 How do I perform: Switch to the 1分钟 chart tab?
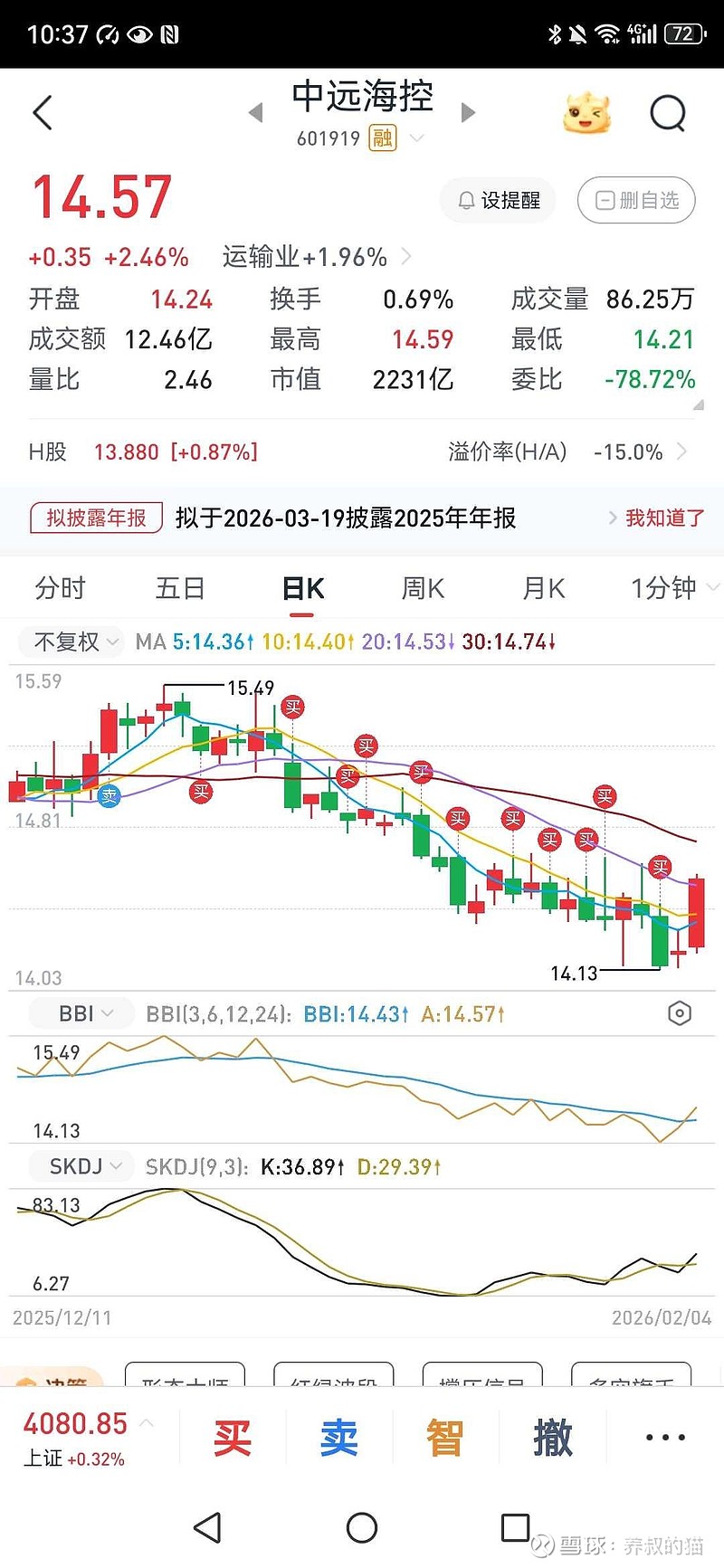tap(662, 588)
